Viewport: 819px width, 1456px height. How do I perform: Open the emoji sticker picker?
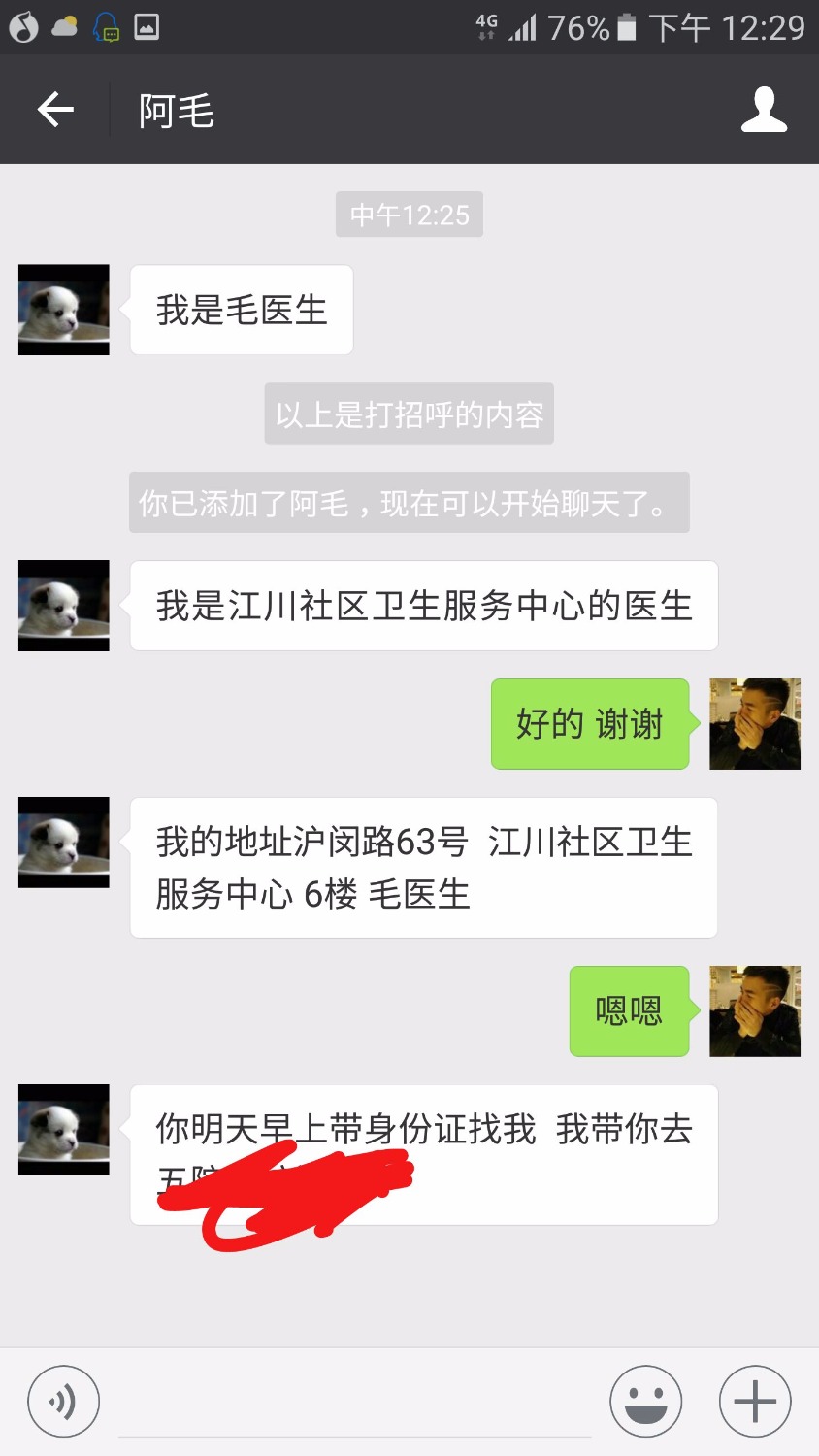645,1402
